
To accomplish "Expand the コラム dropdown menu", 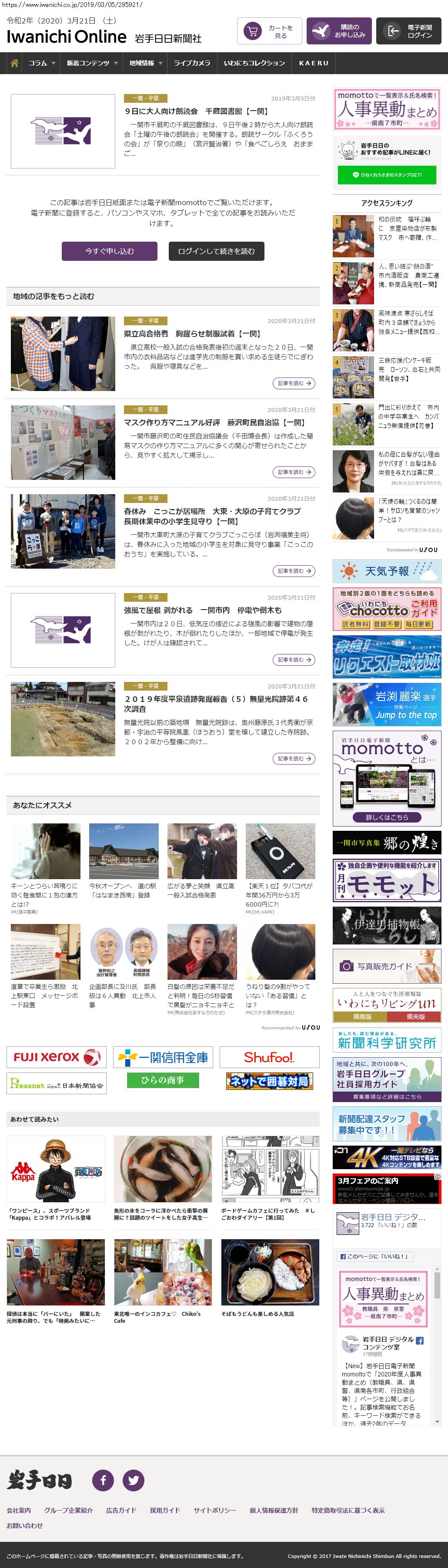I will tap(41, 63).
